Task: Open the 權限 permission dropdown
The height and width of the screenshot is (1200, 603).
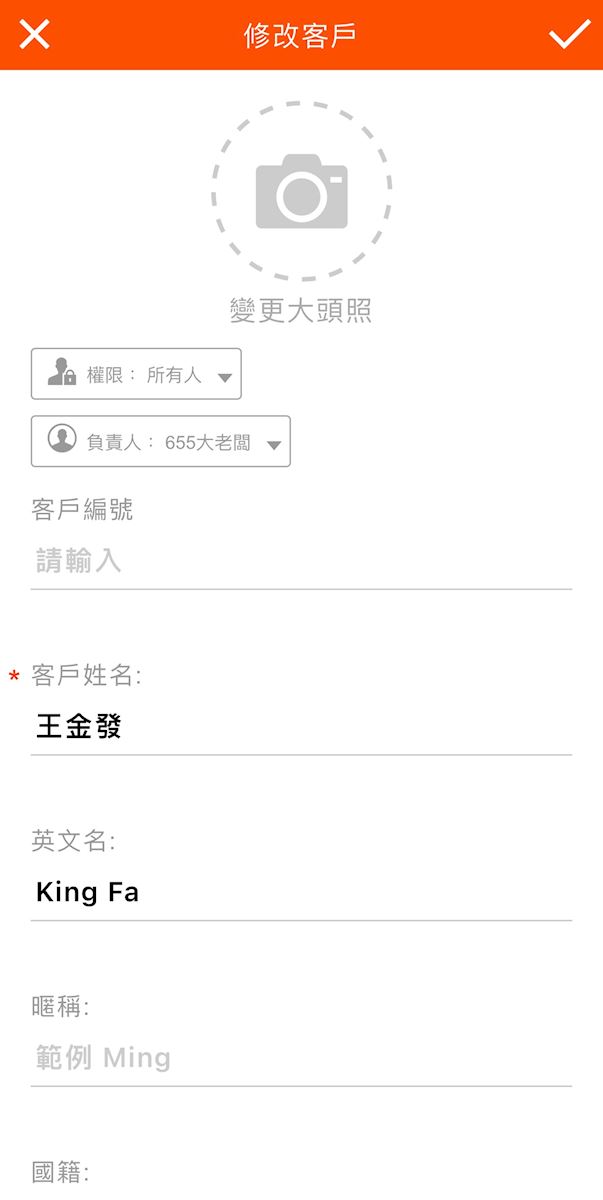Action: click(x=136, y=374)
